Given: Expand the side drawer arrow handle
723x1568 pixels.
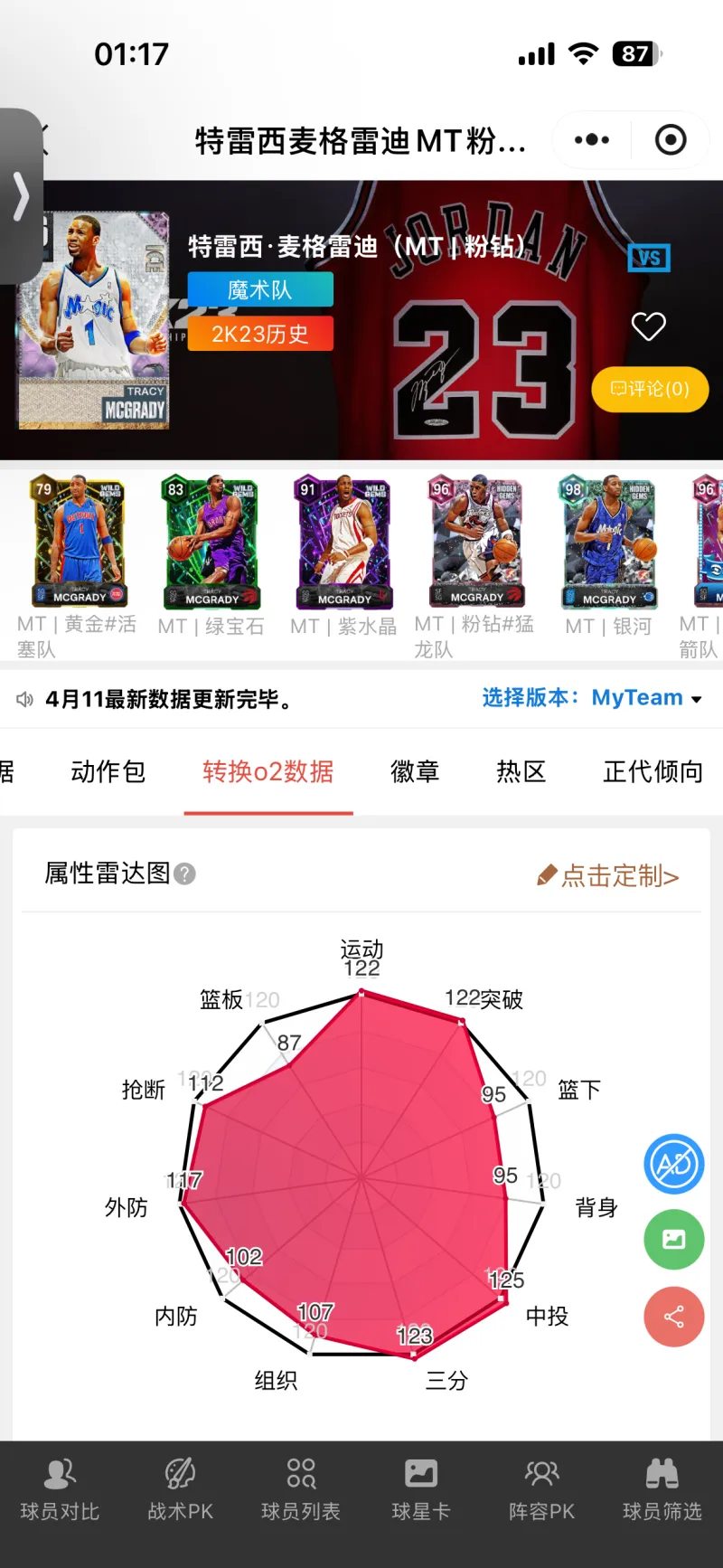Looking at the screenshot, I should coord(21,197).
